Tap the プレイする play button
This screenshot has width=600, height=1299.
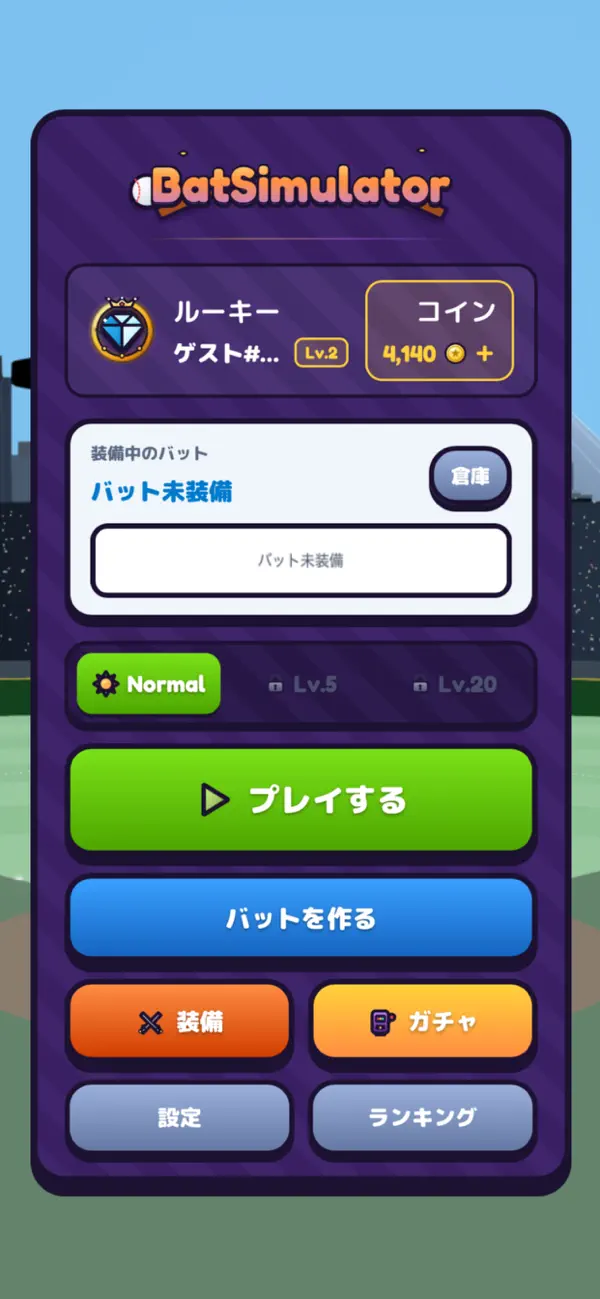(x=300, y=800)
